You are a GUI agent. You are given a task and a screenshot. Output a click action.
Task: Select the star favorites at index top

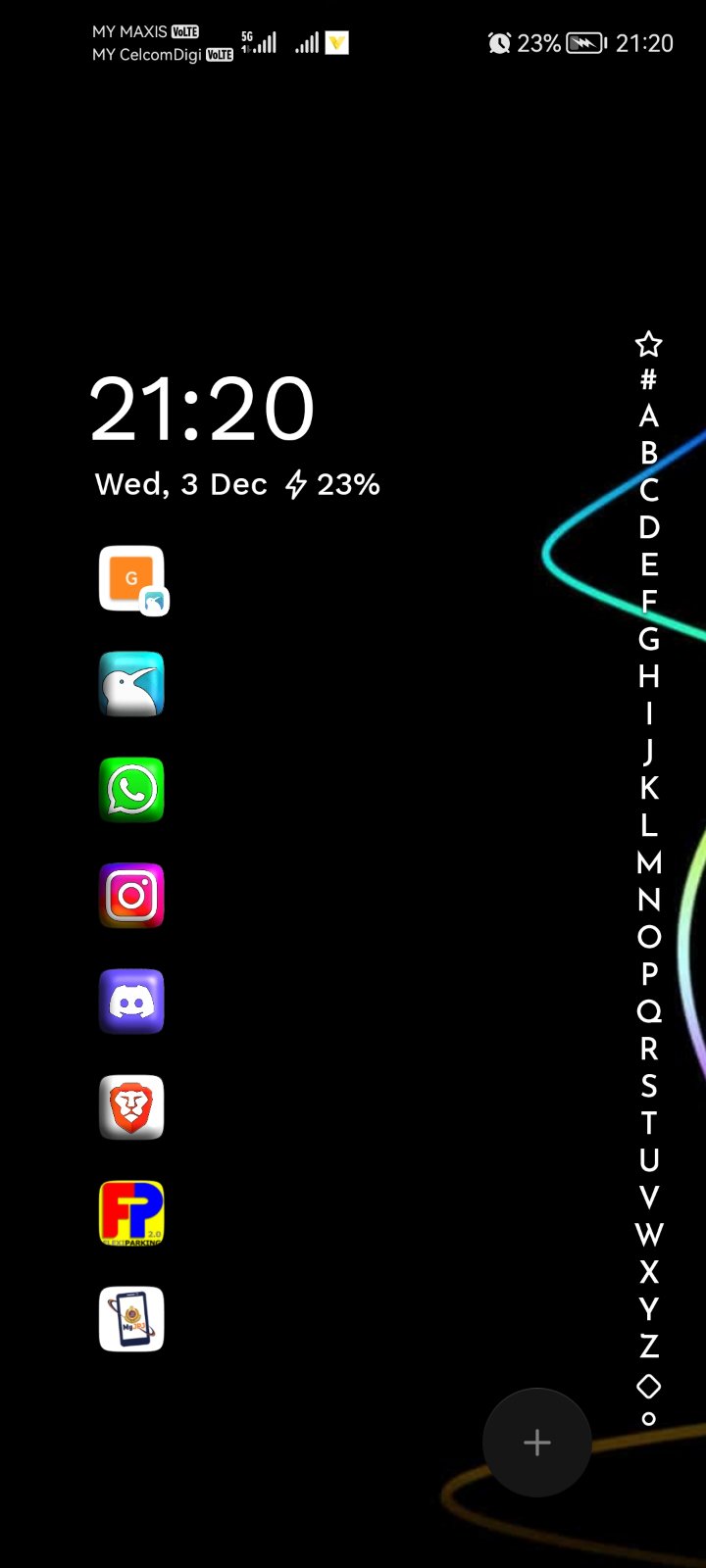click(648, 344)
